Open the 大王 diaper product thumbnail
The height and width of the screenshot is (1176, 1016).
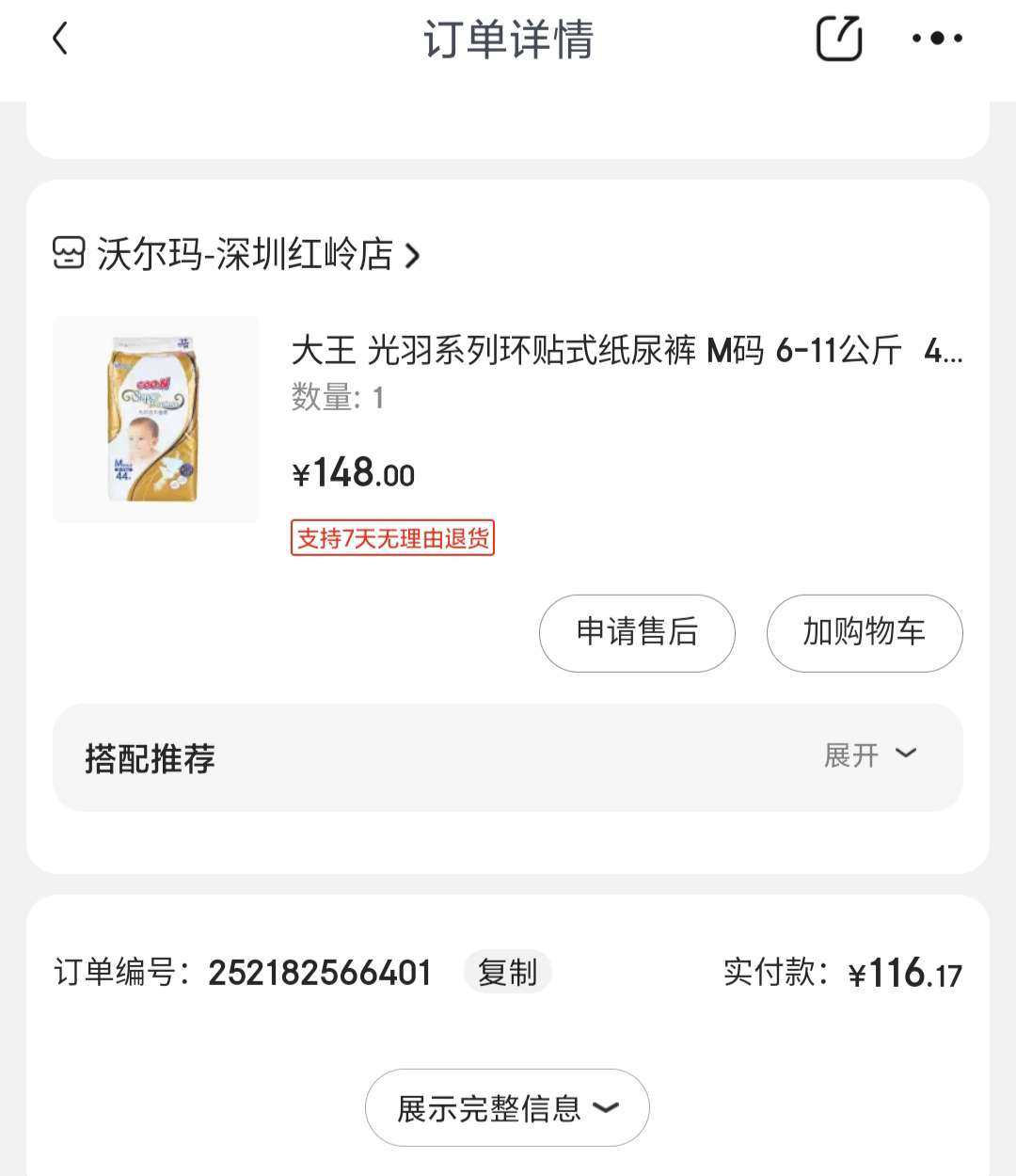[155, 420]
